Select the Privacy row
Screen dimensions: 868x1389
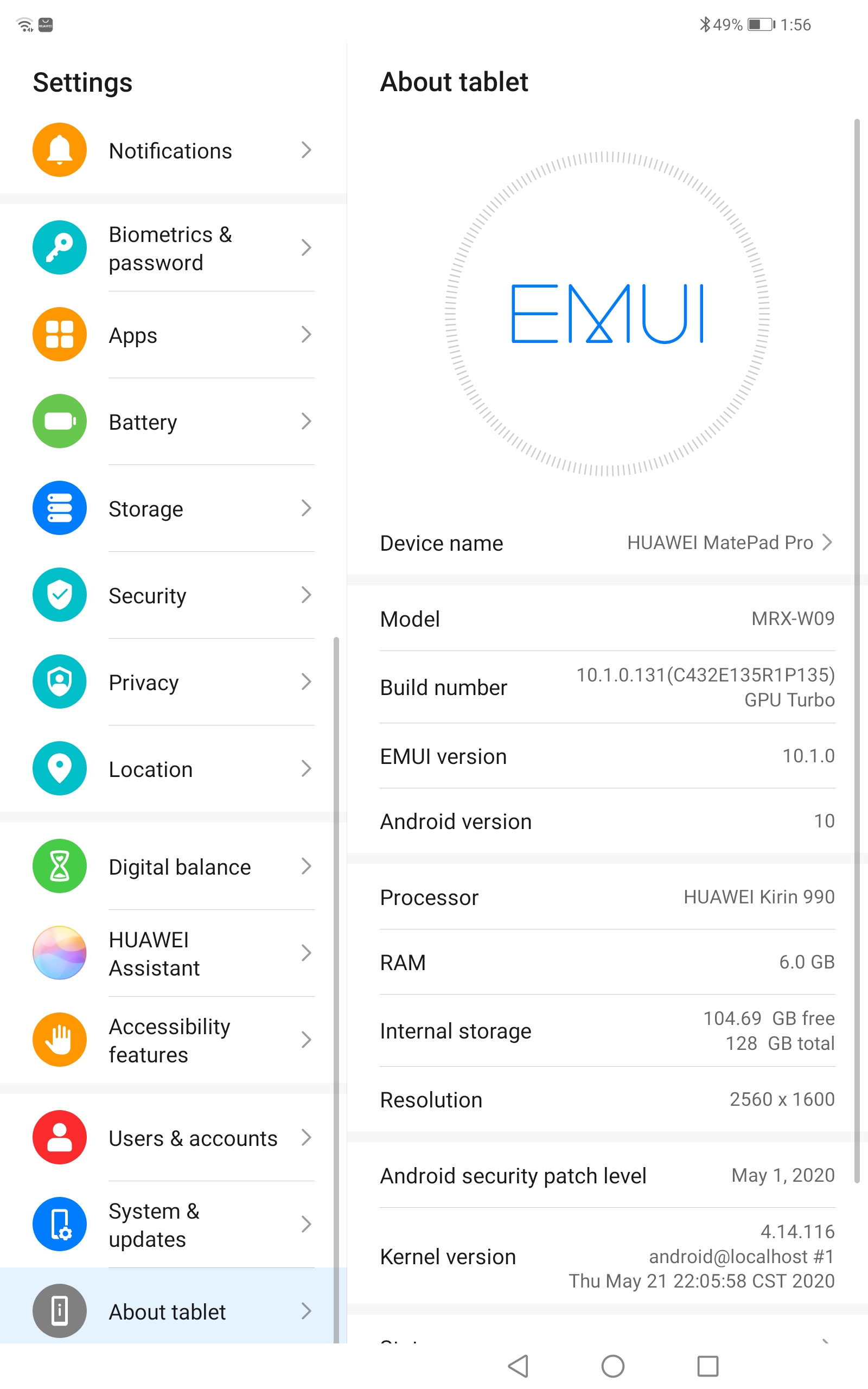(x=174, y=682)
